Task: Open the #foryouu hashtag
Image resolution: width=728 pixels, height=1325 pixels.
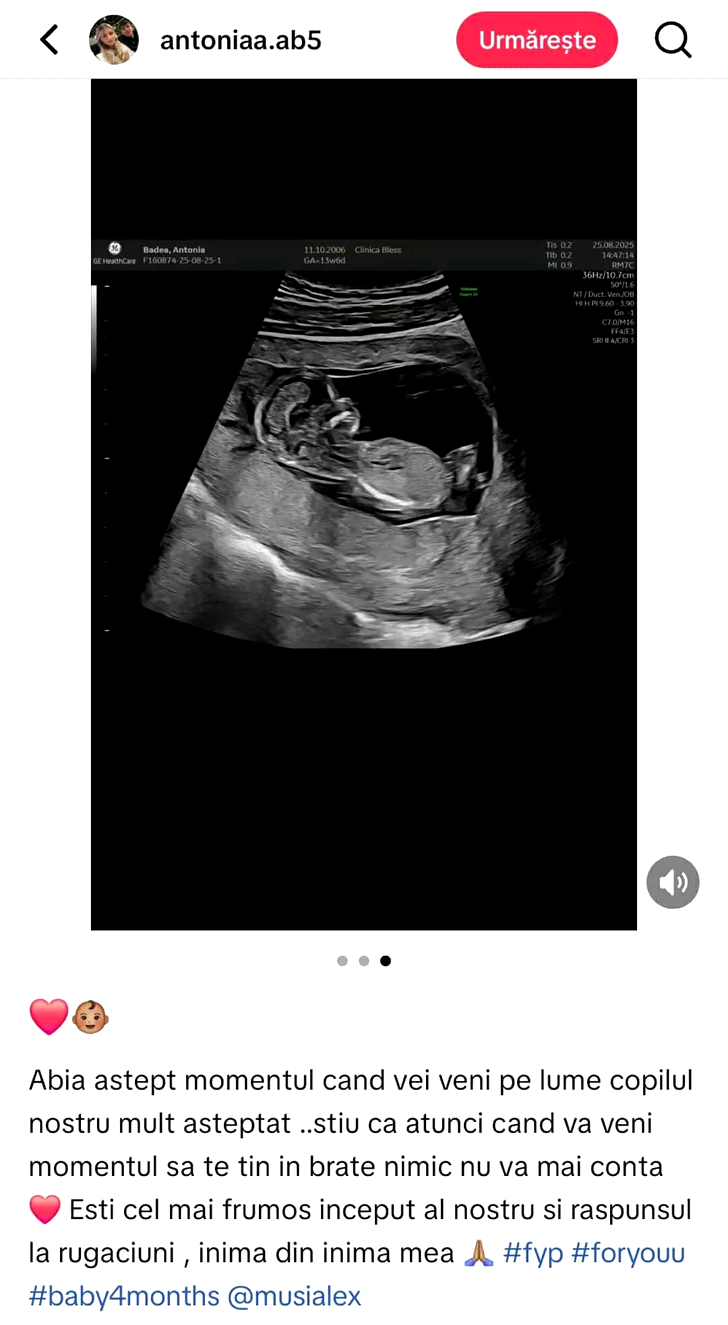Action: pyautogui.click(x=628, y=1253)
